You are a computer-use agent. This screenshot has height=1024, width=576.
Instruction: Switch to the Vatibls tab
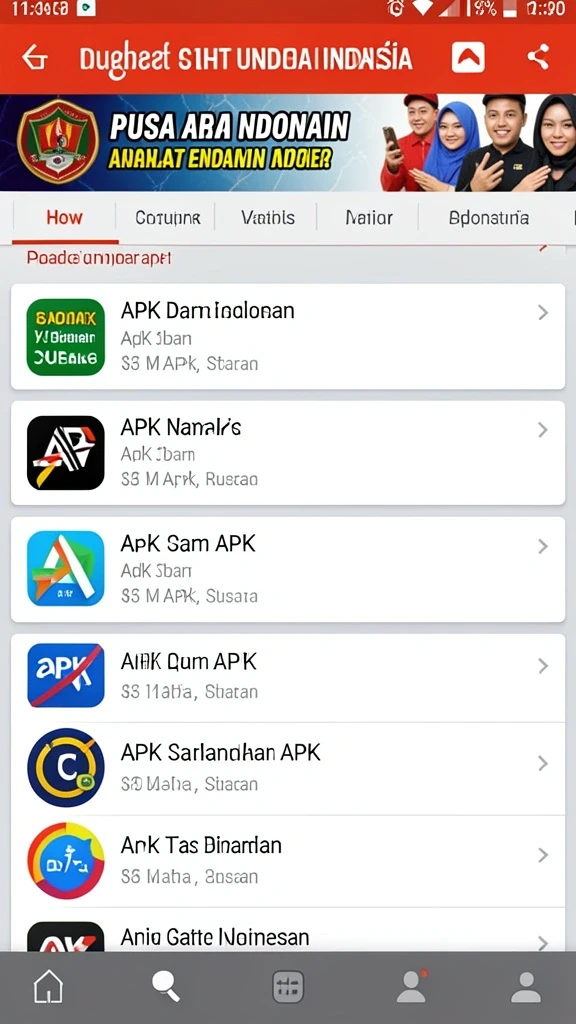[x=267, y=217]
